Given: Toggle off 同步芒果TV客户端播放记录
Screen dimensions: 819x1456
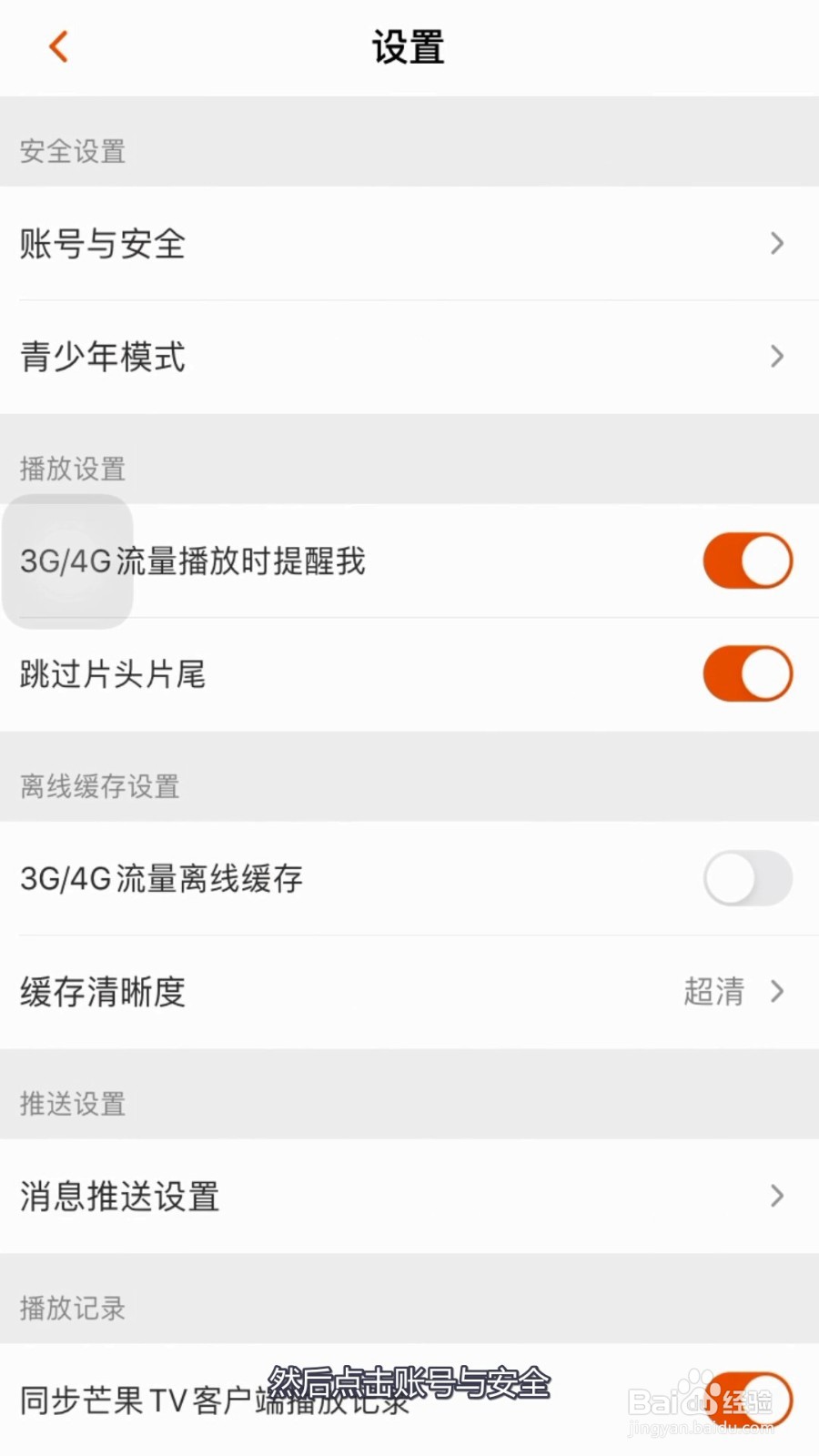Looking at the screenshot, I should point(747,1399).
